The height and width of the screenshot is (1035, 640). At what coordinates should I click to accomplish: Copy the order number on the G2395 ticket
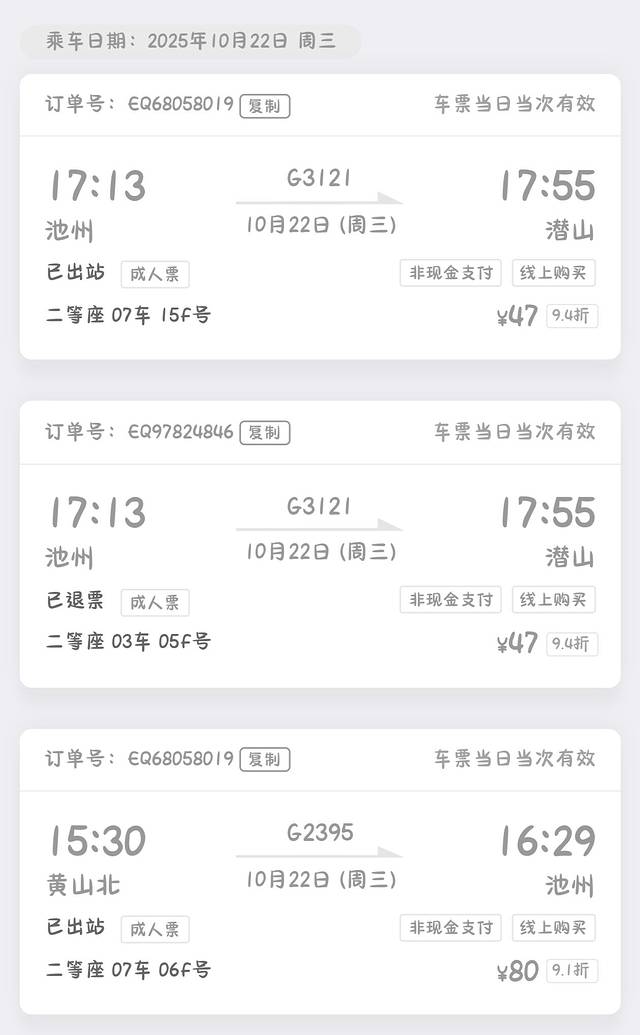pyautogui.click(x=265, y=760)
